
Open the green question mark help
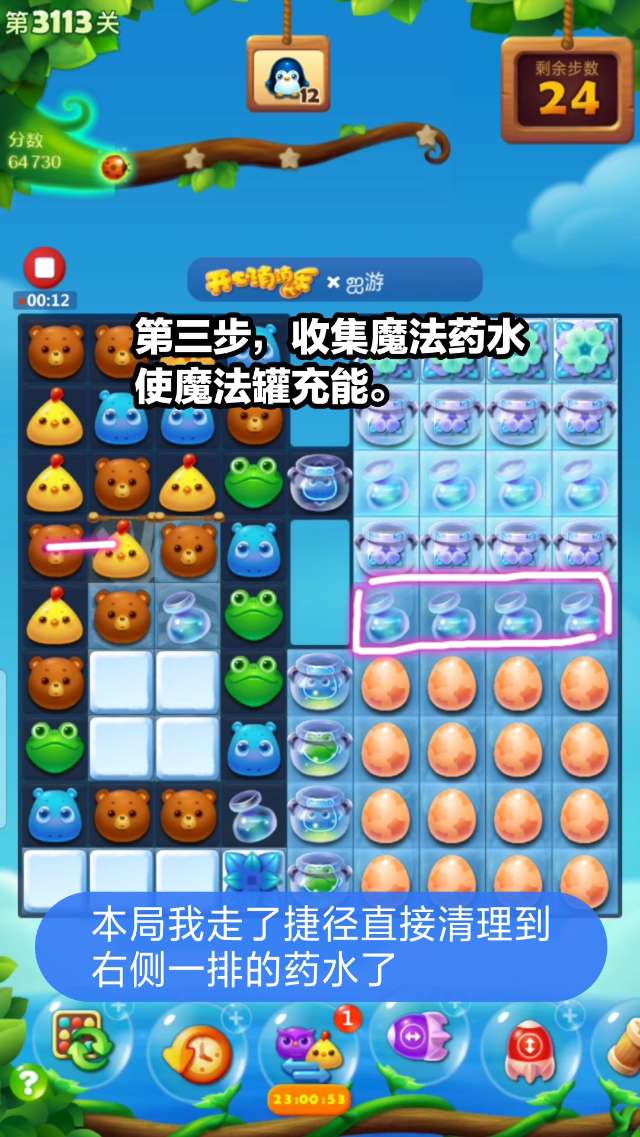tap(30, 1083)
